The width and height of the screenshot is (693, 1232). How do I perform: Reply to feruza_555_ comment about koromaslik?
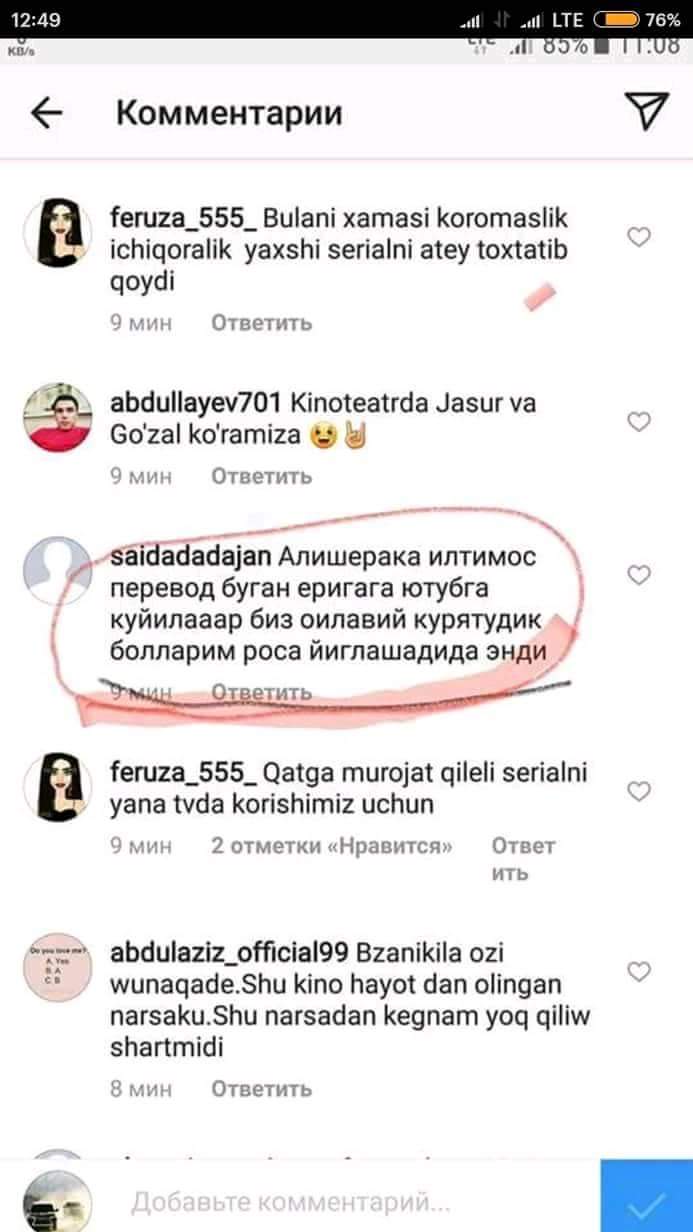pyautogui.click(x=261, y=323)
